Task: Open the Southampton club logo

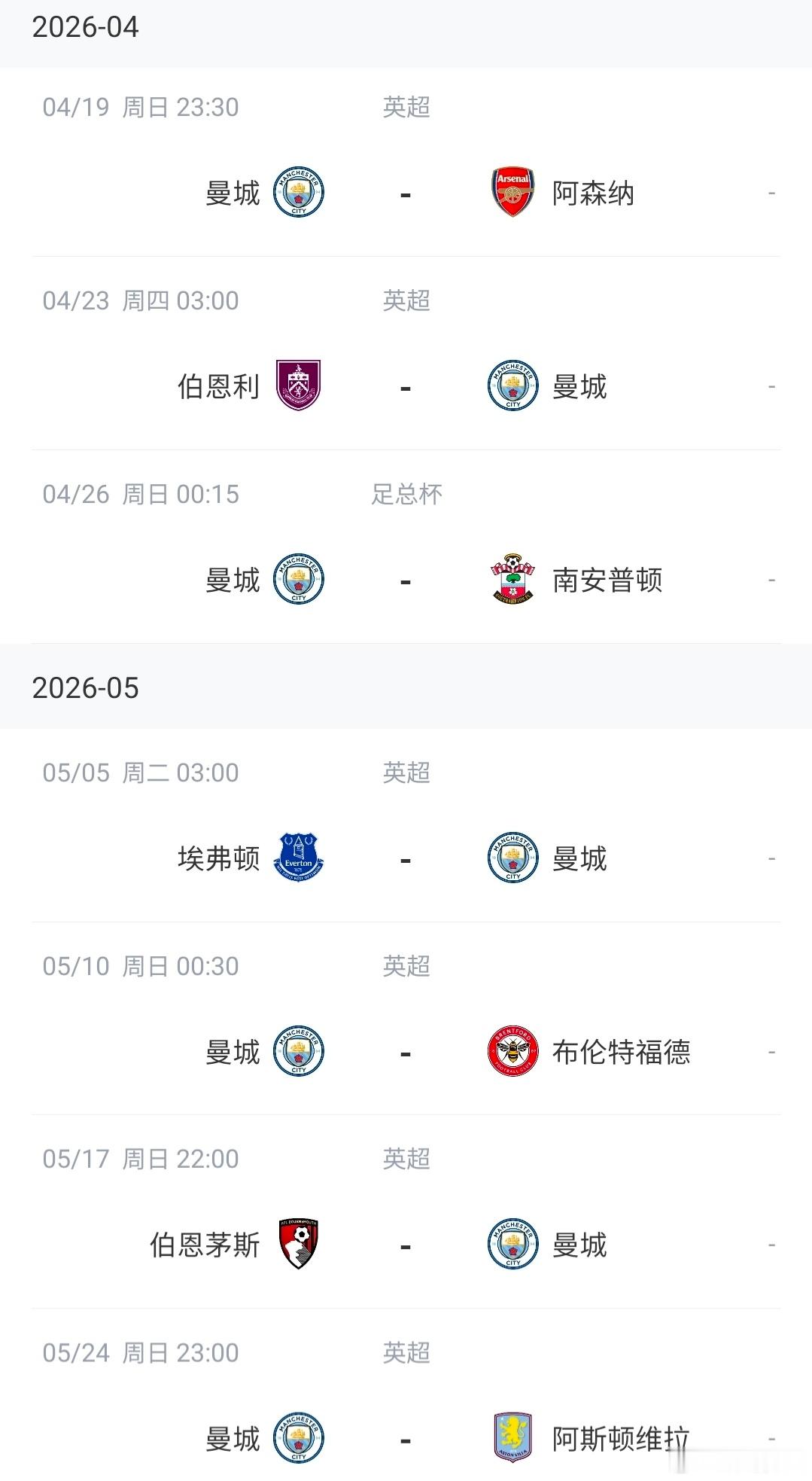Action: click(512, 580)
